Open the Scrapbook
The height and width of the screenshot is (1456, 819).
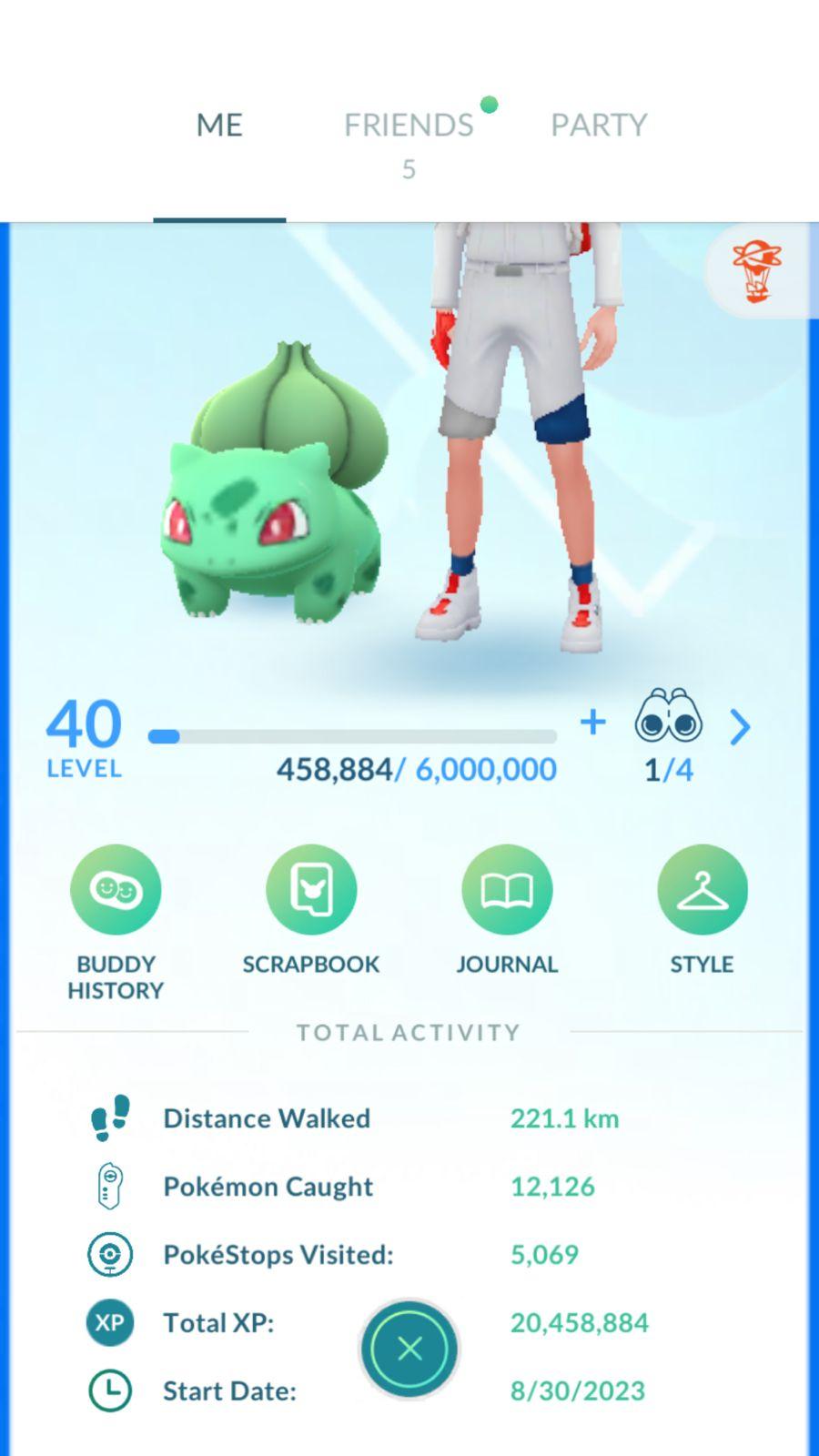pyautogui.click(x=311, y=890)
